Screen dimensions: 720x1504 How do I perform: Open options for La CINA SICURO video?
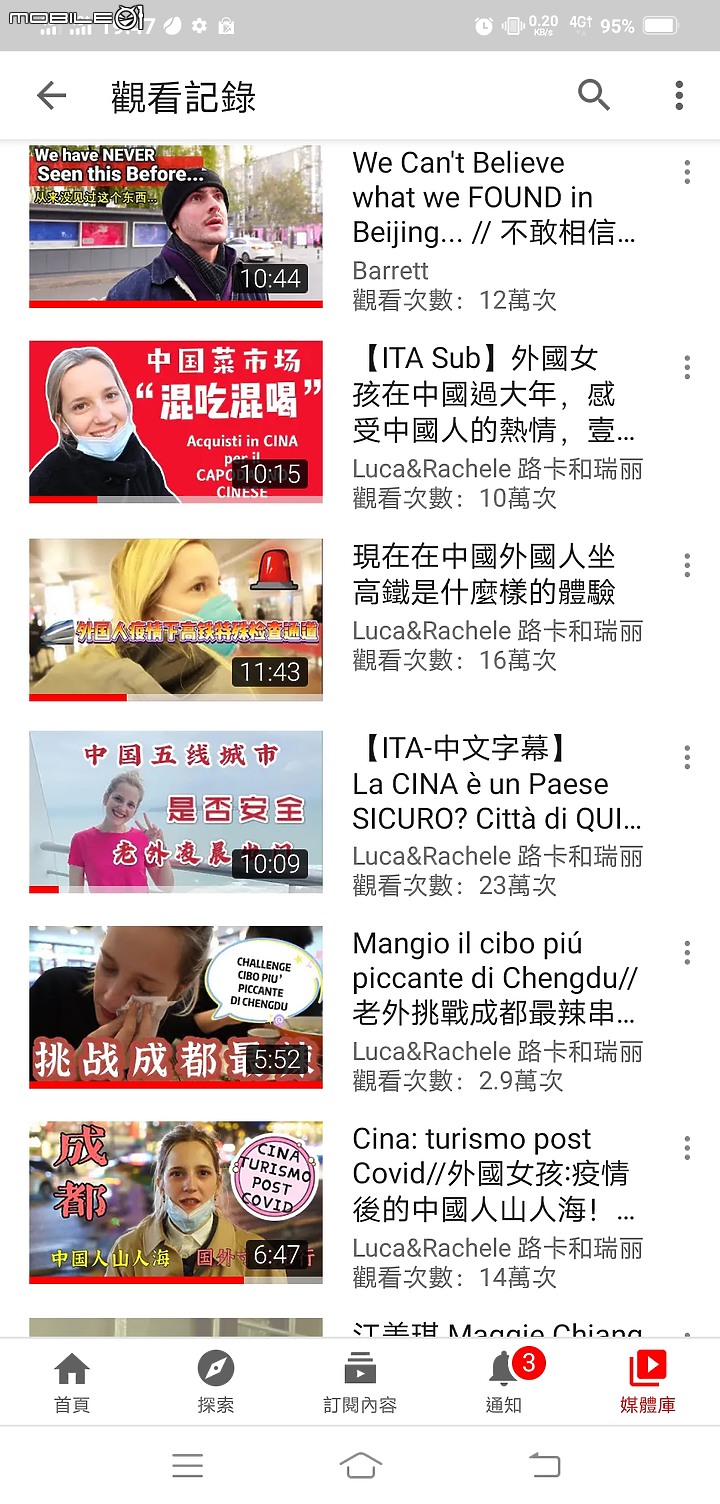point(687,757)
